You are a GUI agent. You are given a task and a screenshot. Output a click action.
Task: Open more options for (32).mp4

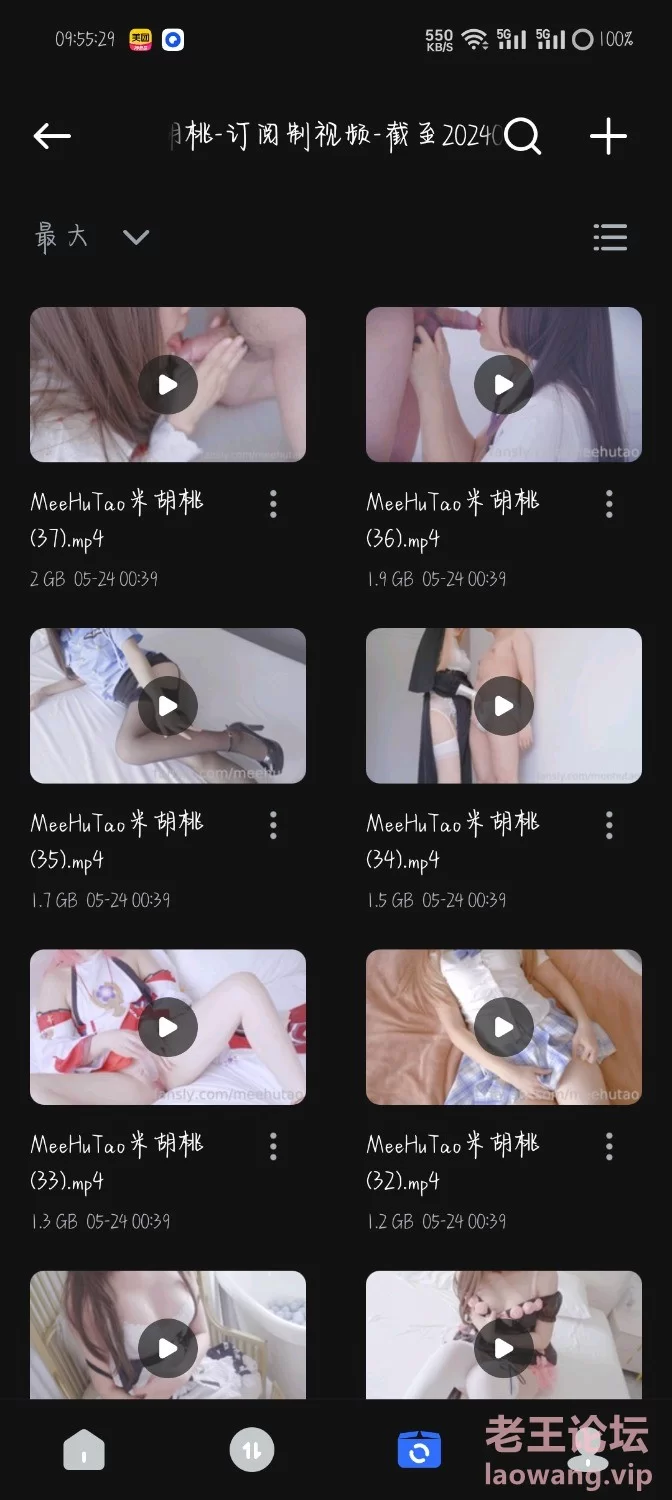[609, 1146]
